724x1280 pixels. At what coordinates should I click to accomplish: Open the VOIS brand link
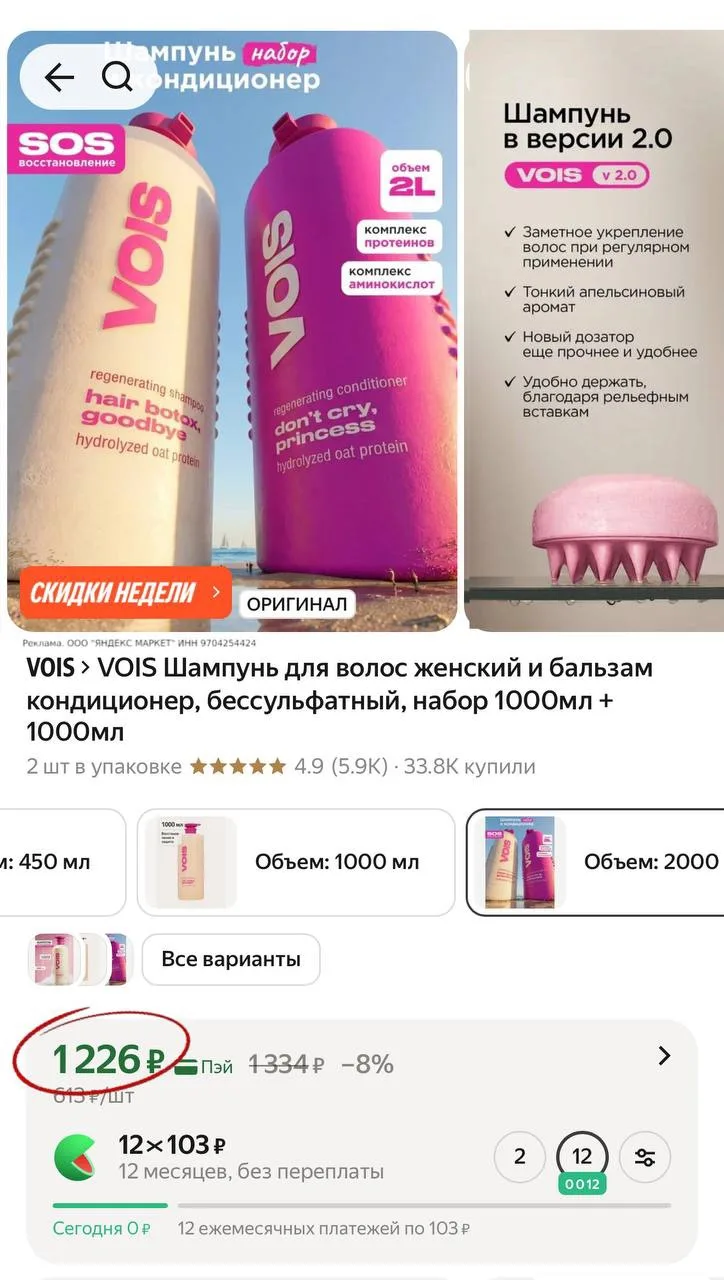pos(50,668)
